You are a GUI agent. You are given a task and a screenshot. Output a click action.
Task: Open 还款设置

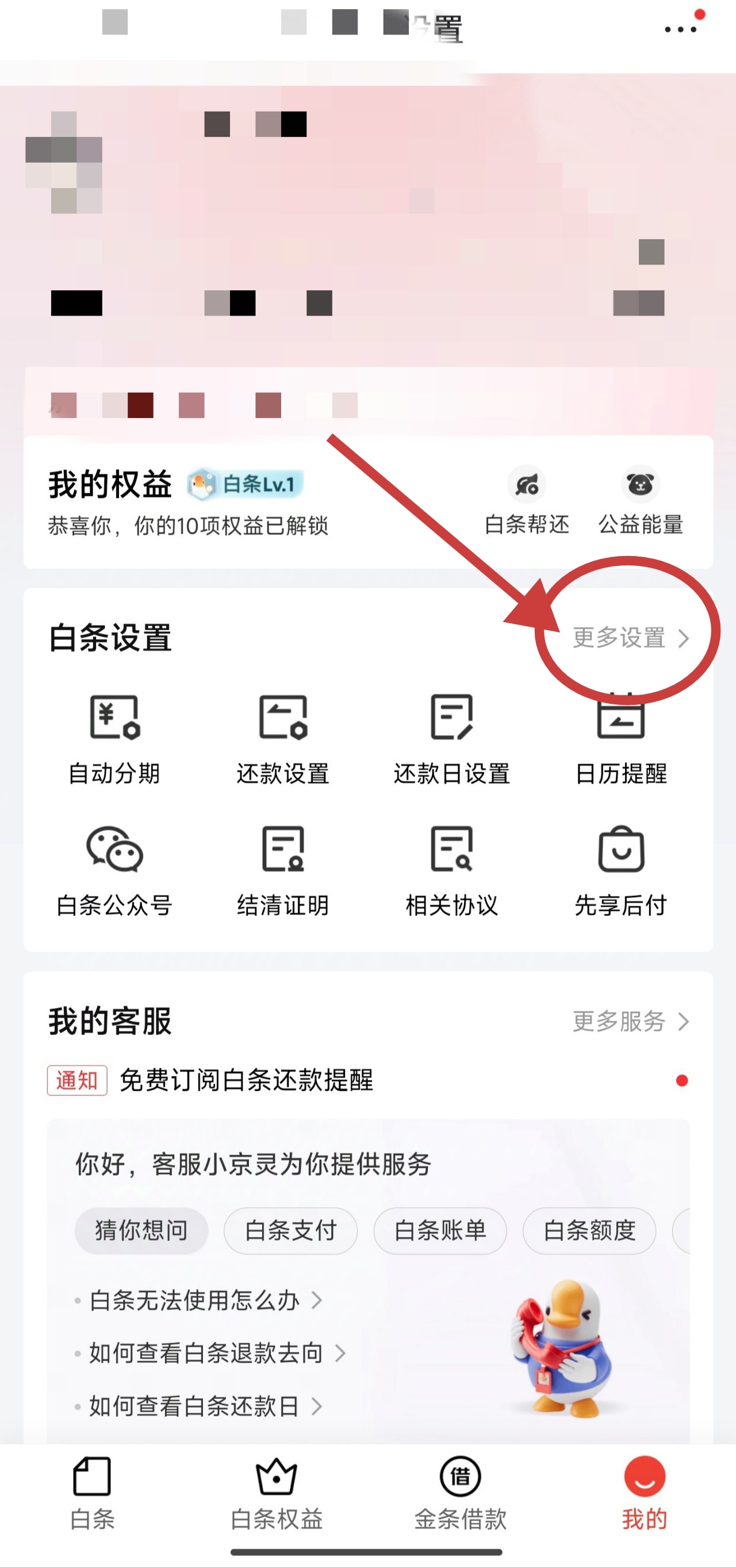(x=283, y=739)
